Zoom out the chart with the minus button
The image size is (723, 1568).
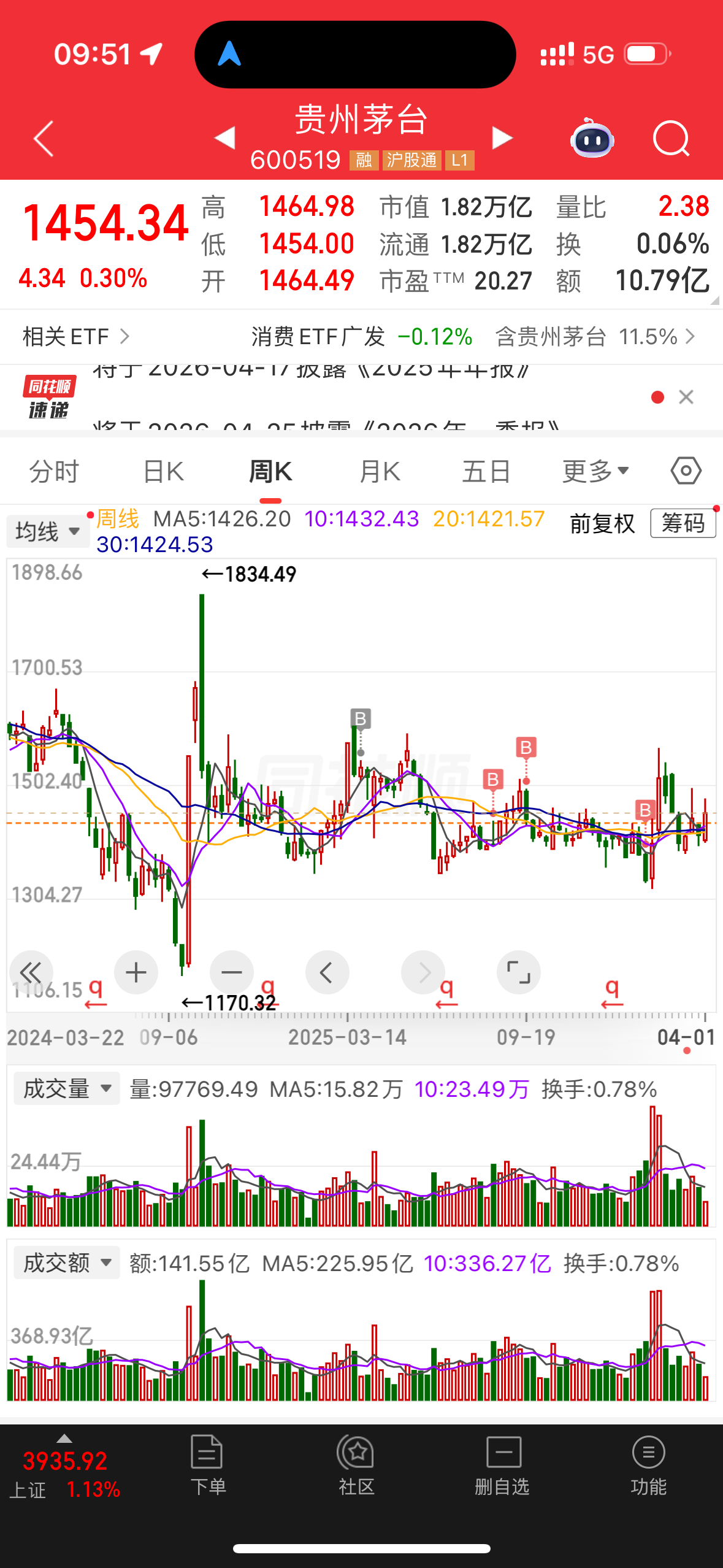[x=232, y=972]
